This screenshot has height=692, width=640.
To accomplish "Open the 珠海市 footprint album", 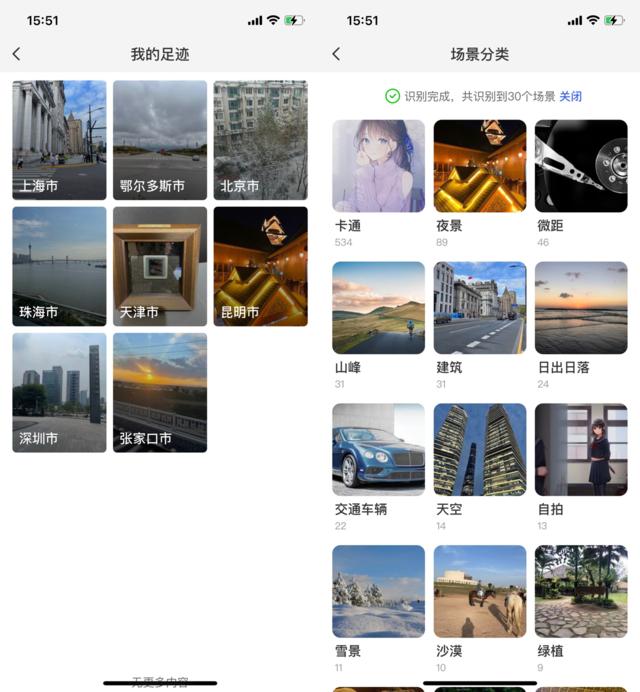I will coord(59,266).
